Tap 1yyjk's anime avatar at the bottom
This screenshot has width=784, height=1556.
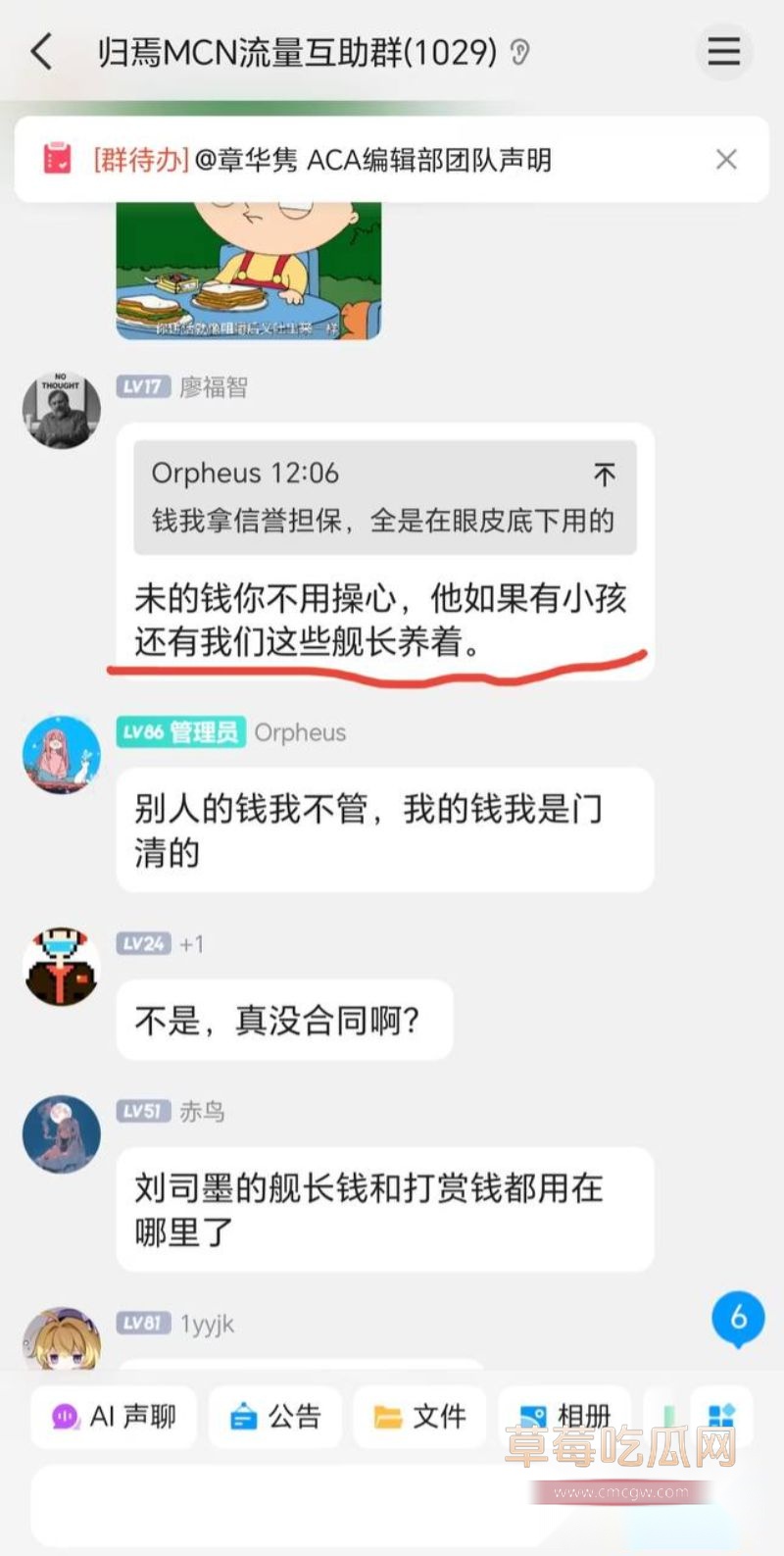(62, 1343)
